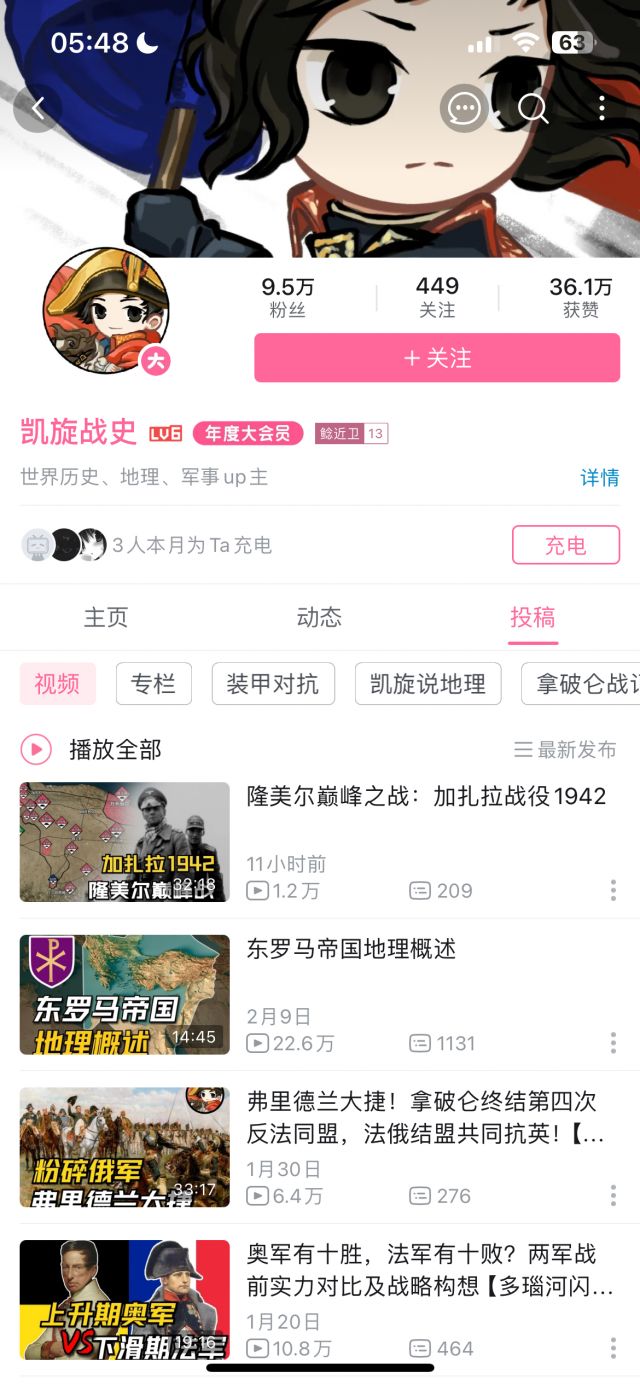
Task: Select the 专栏 chip
Action: tap(153, 684)
